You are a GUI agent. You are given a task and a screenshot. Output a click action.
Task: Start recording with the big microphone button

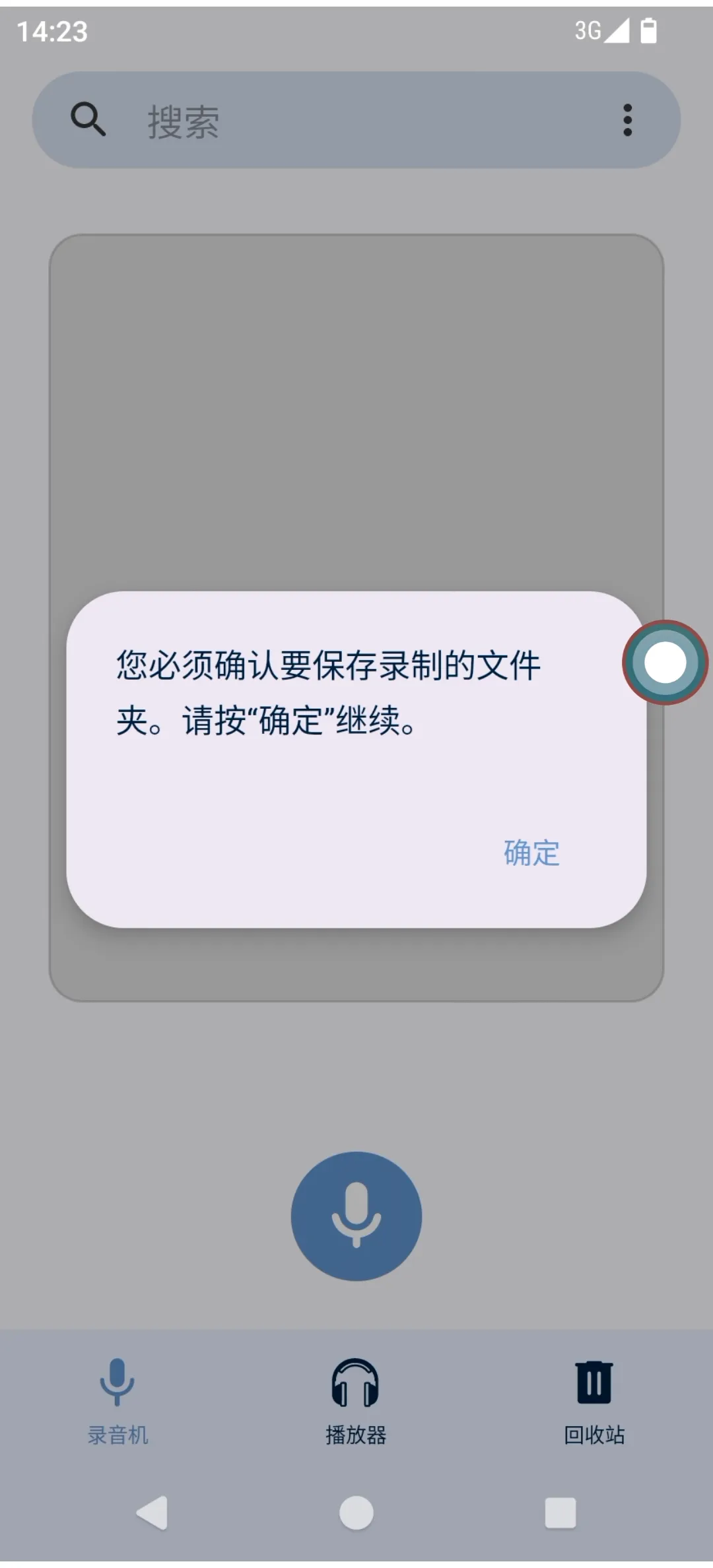[x=356, y=1216]
